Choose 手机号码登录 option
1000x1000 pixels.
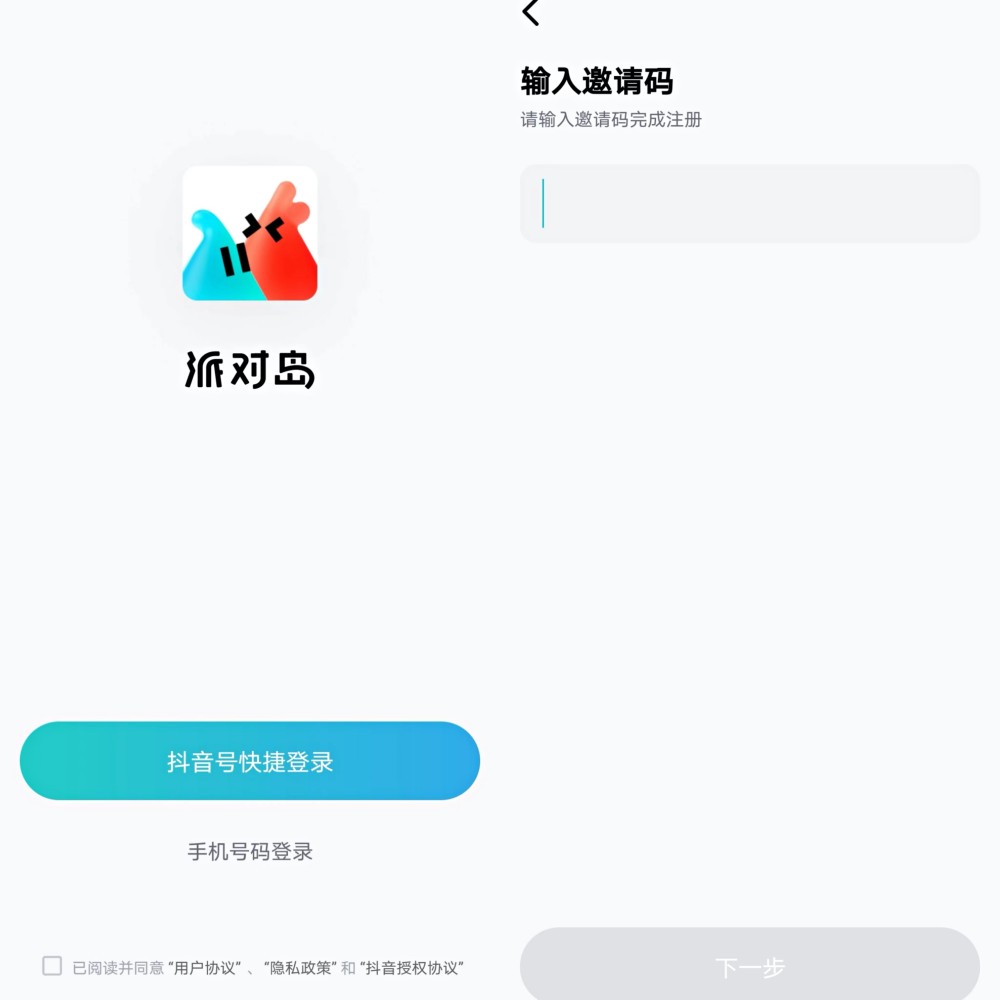[250, 852]
